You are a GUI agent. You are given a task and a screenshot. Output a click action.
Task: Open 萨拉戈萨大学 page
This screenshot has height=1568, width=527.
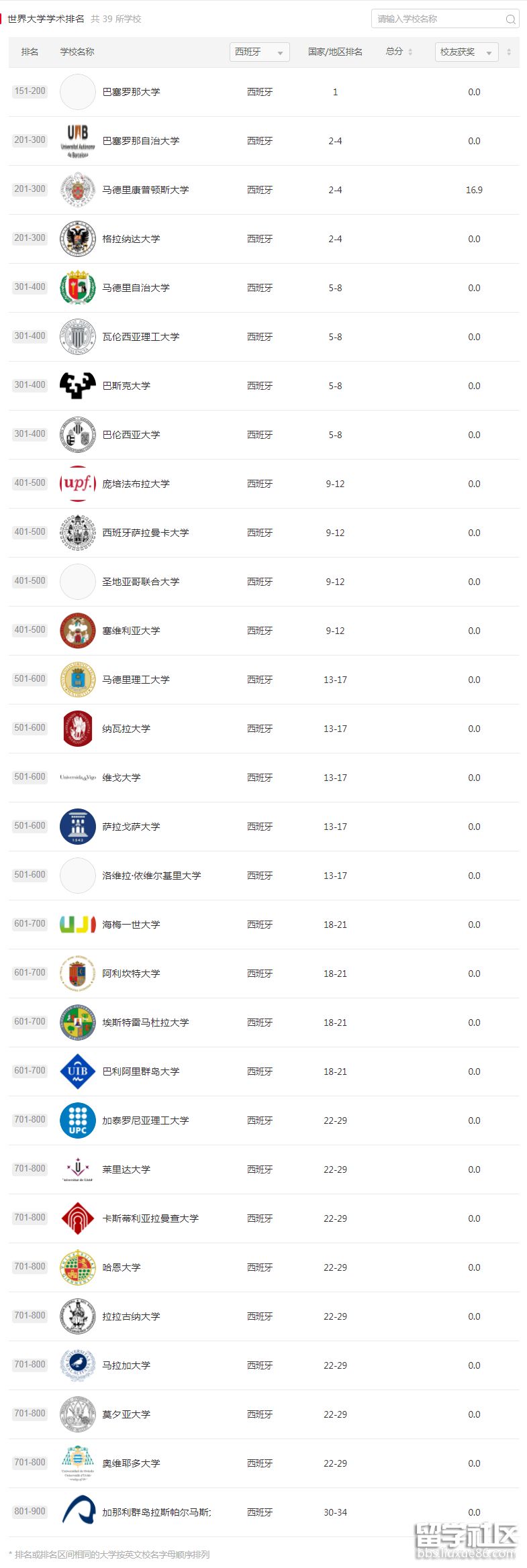[131, 827]
